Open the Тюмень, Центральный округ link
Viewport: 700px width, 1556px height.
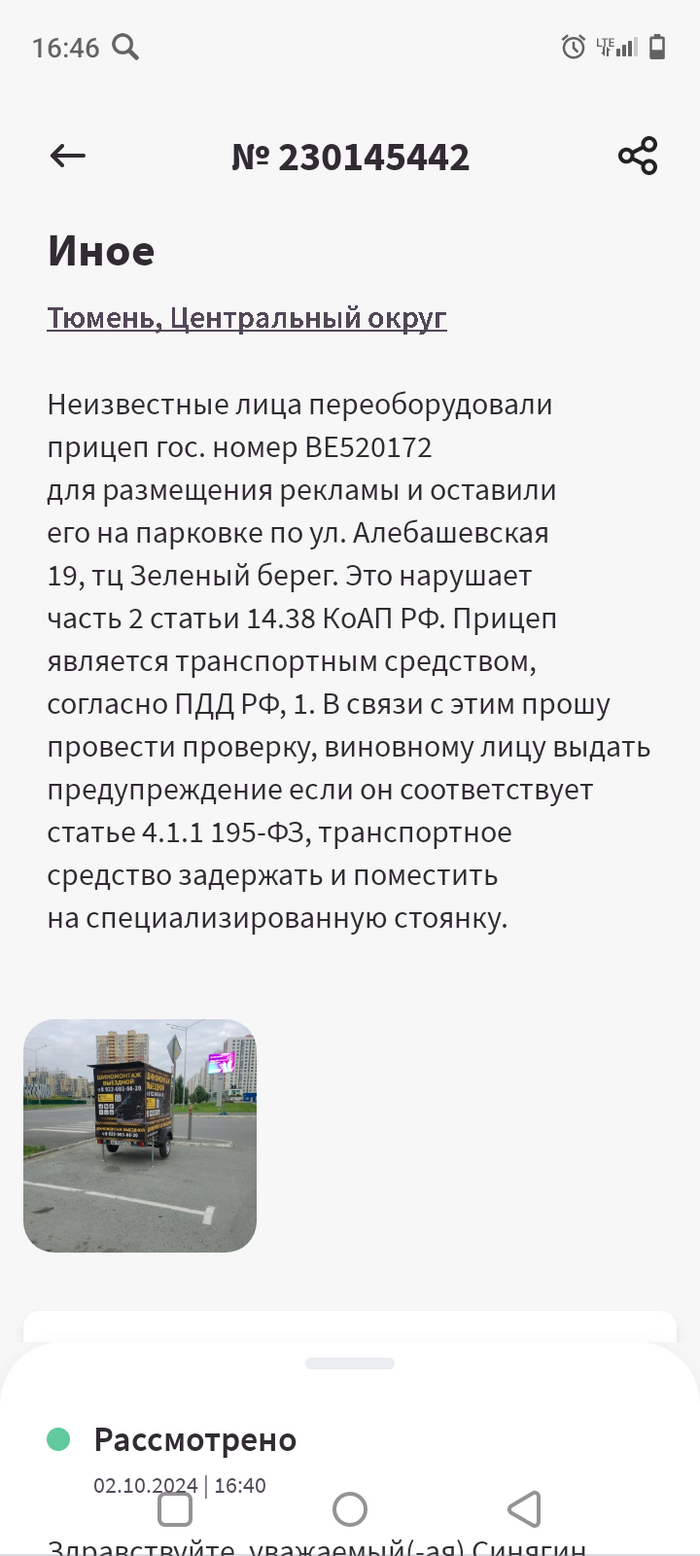246,318
